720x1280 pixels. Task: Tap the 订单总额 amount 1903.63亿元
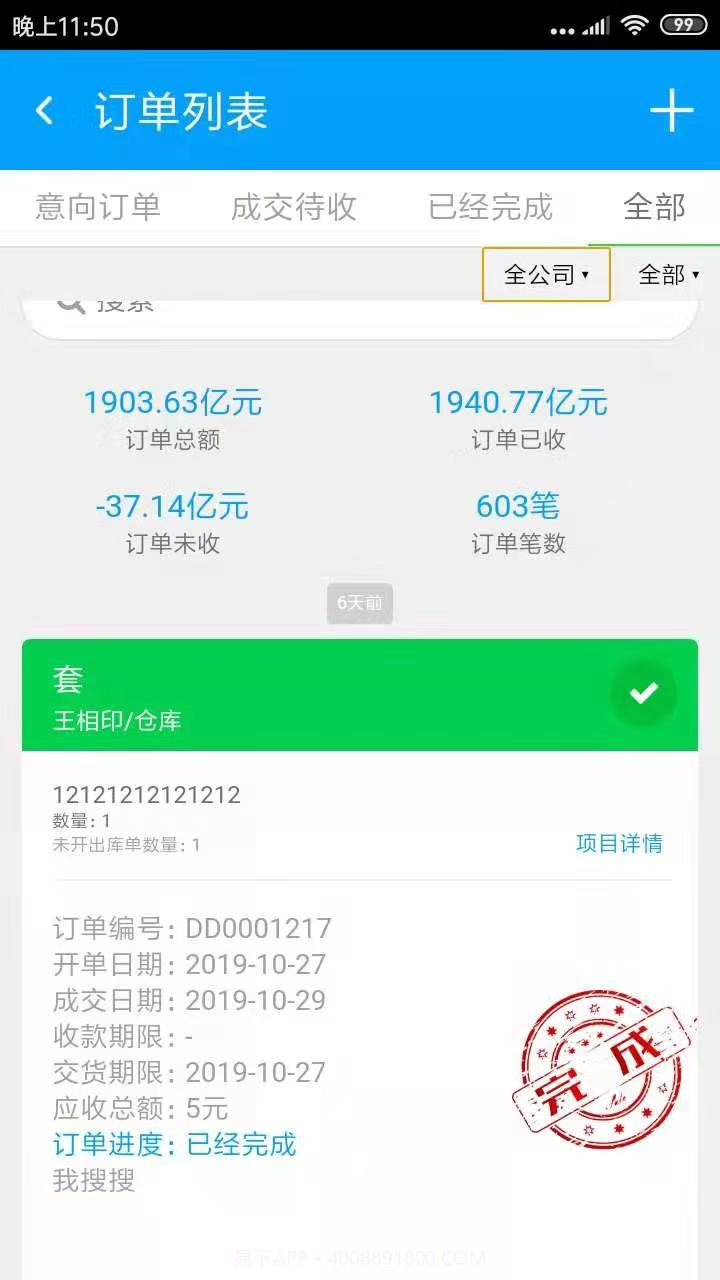pyautogui.click(x=174, y=402)
